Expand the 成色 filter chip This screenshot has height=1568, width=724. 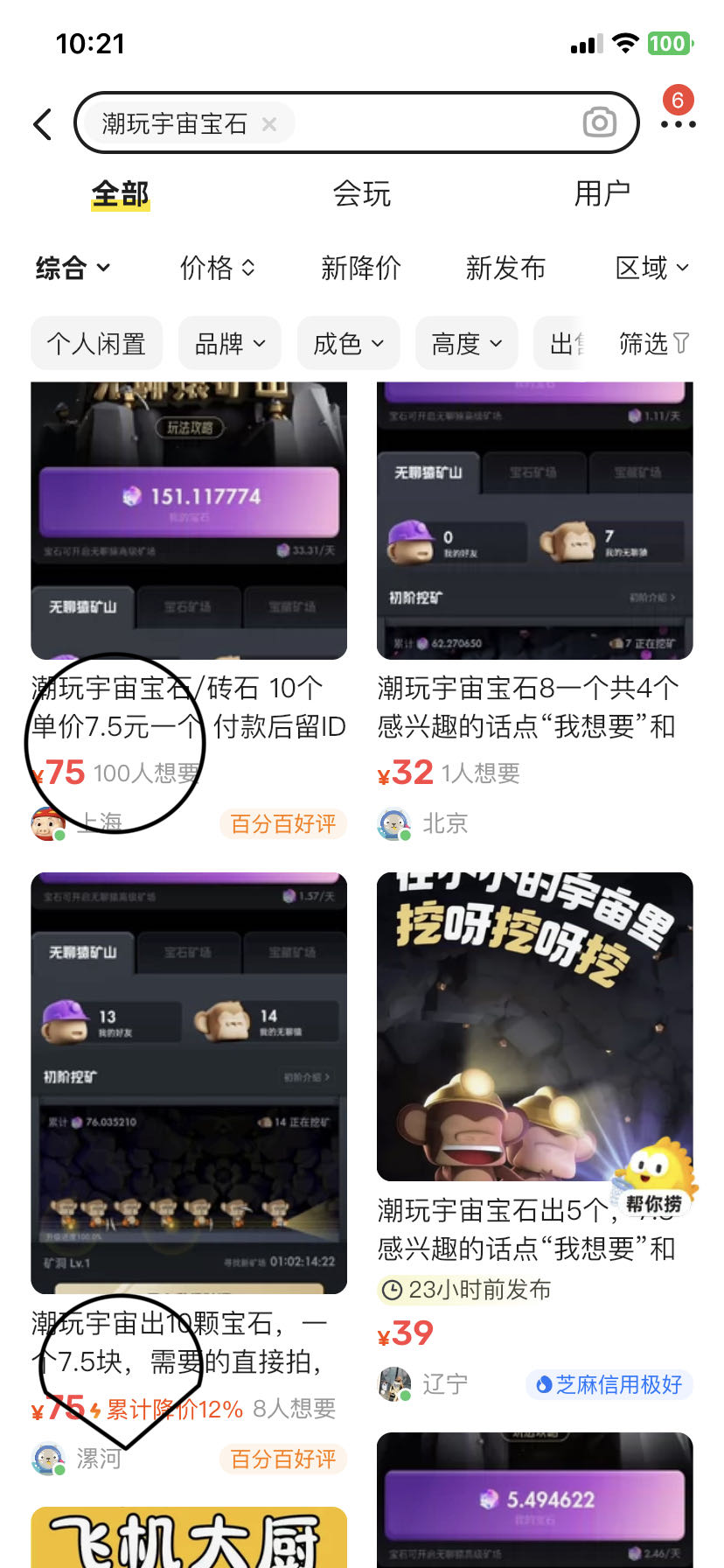348,344
